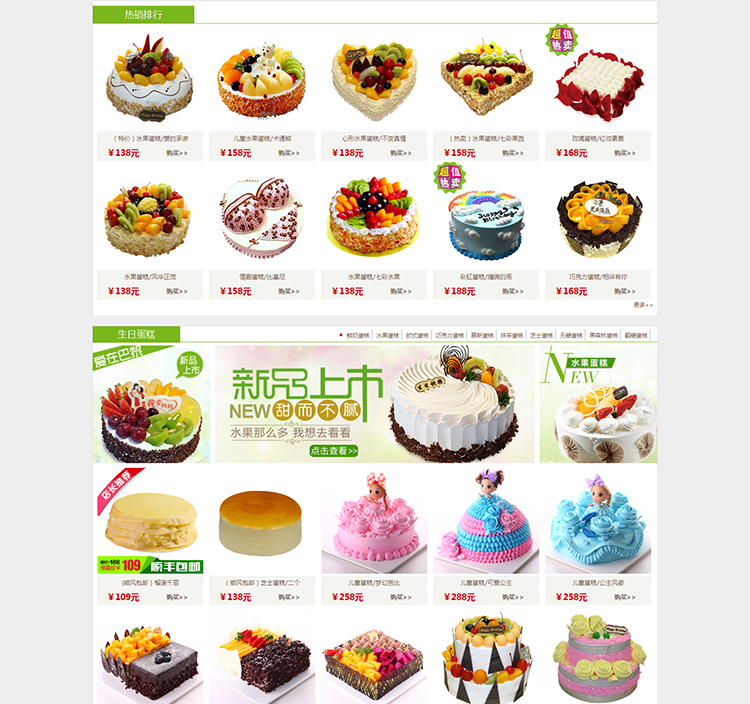The width and height of the screenshot is (750, 704).
Task: Open the 水果蛋糕 NEW banner tile
Action: pos(598,404)
